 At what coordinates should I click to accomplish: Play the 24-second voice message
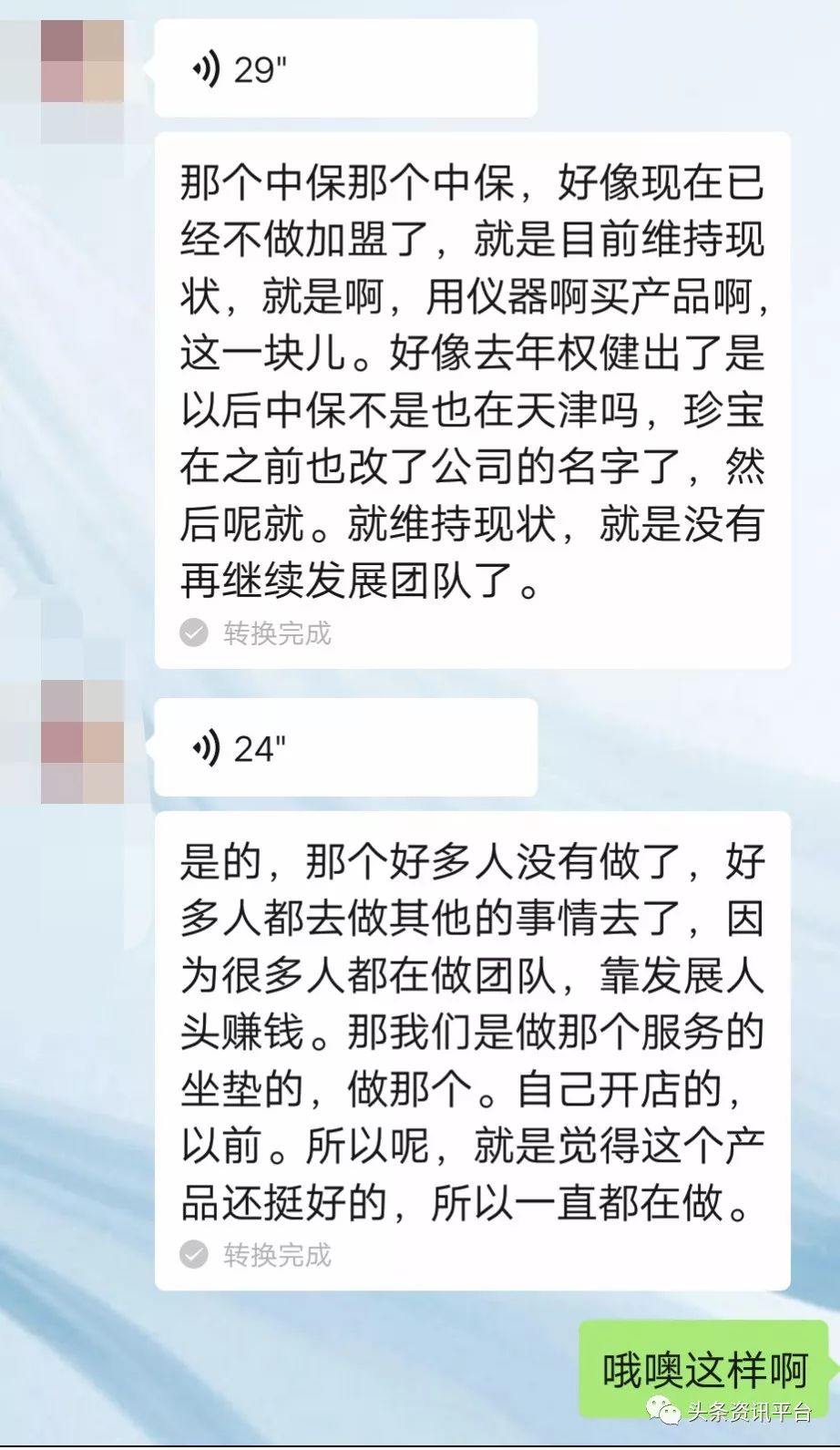pos(344,748)
